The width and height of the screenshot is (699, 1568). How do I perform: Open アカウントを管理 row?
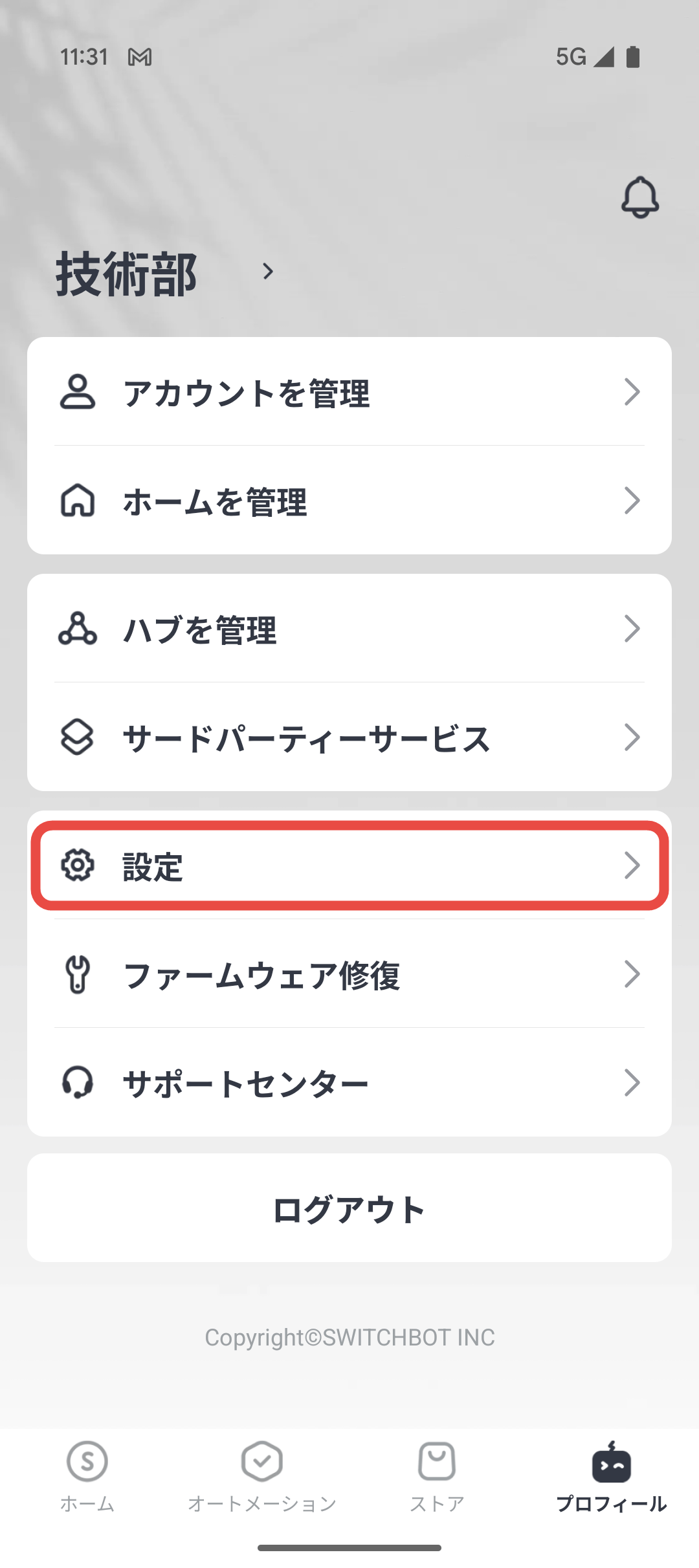[x=349, y=391]
